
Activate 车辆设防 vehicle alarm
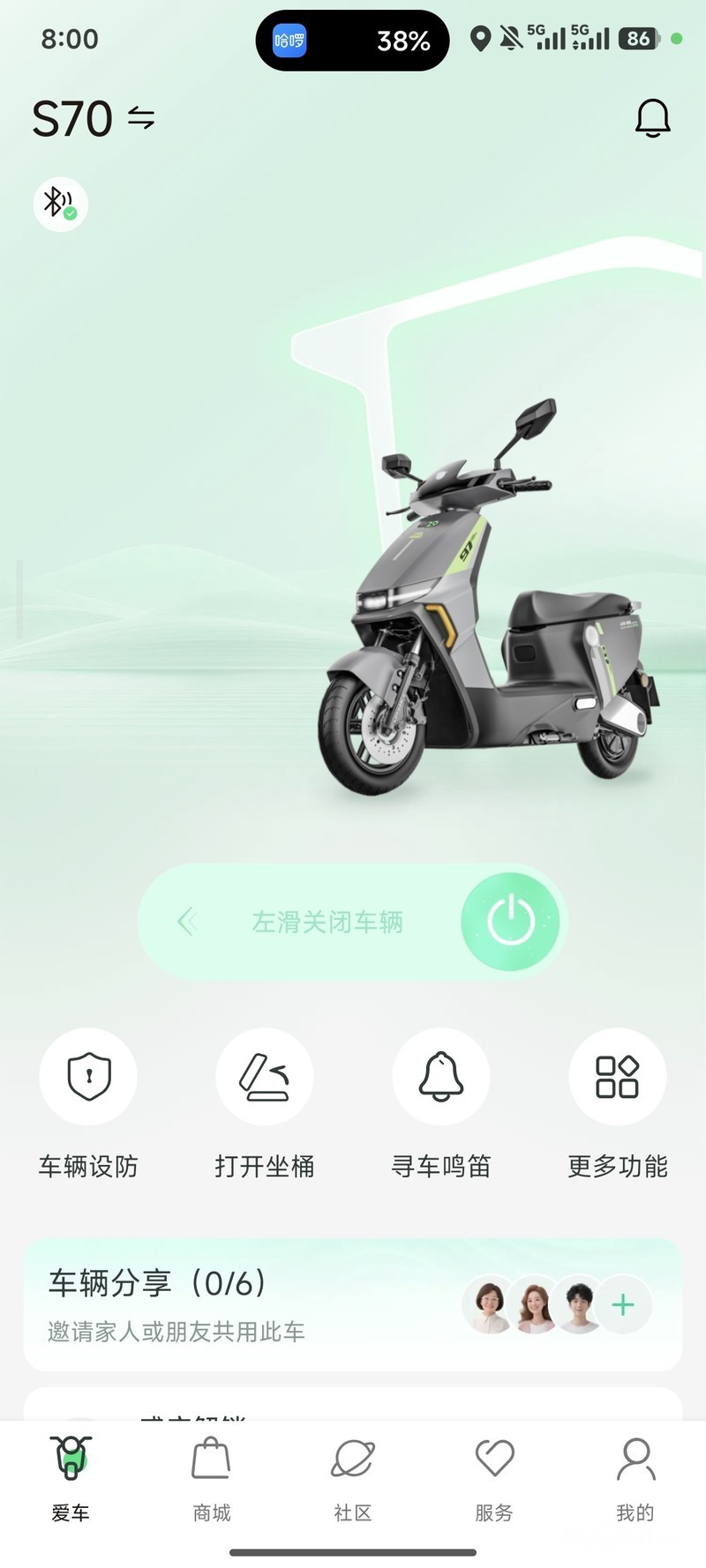pos(88,1076)
